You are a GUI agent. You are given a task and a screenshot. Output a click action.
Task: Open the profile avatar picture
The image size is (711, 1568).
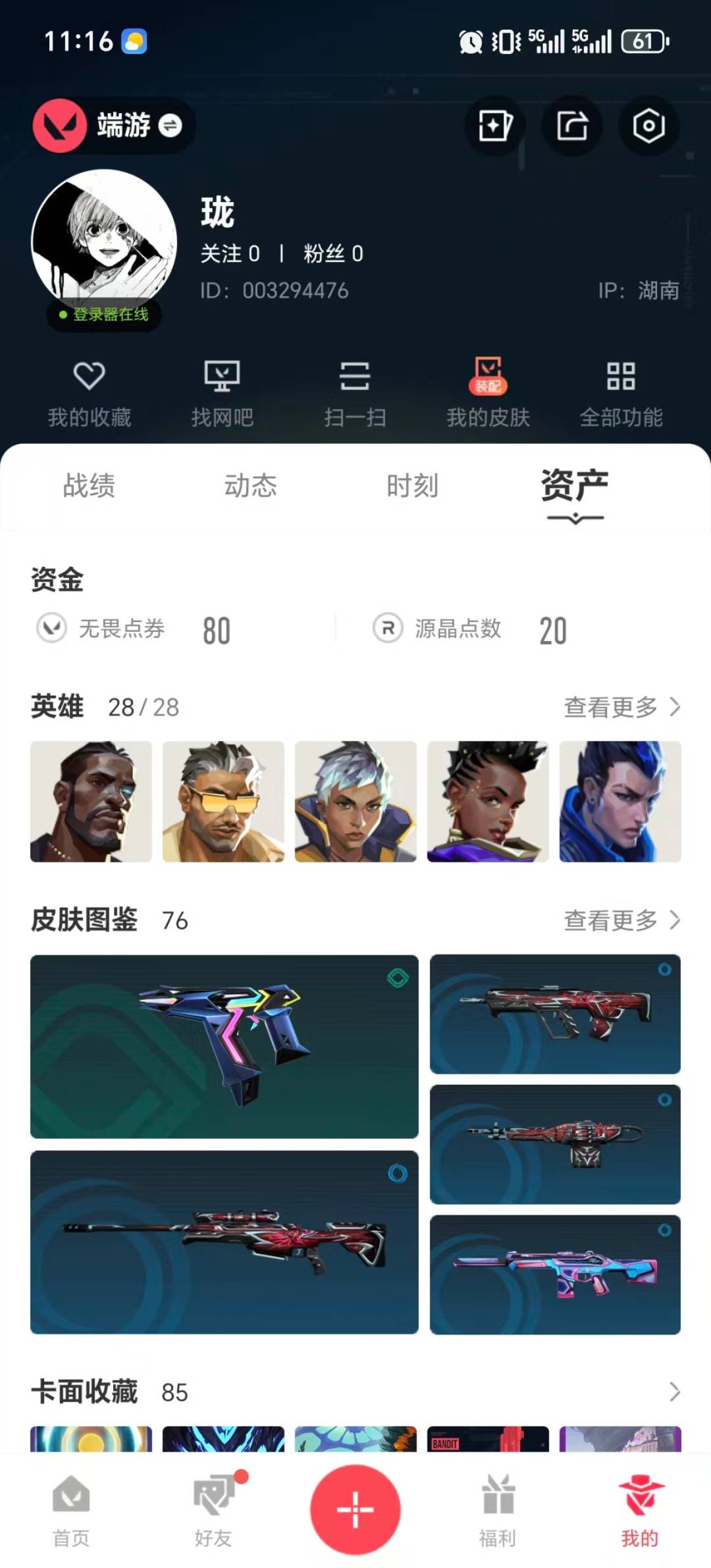[104, 242]
